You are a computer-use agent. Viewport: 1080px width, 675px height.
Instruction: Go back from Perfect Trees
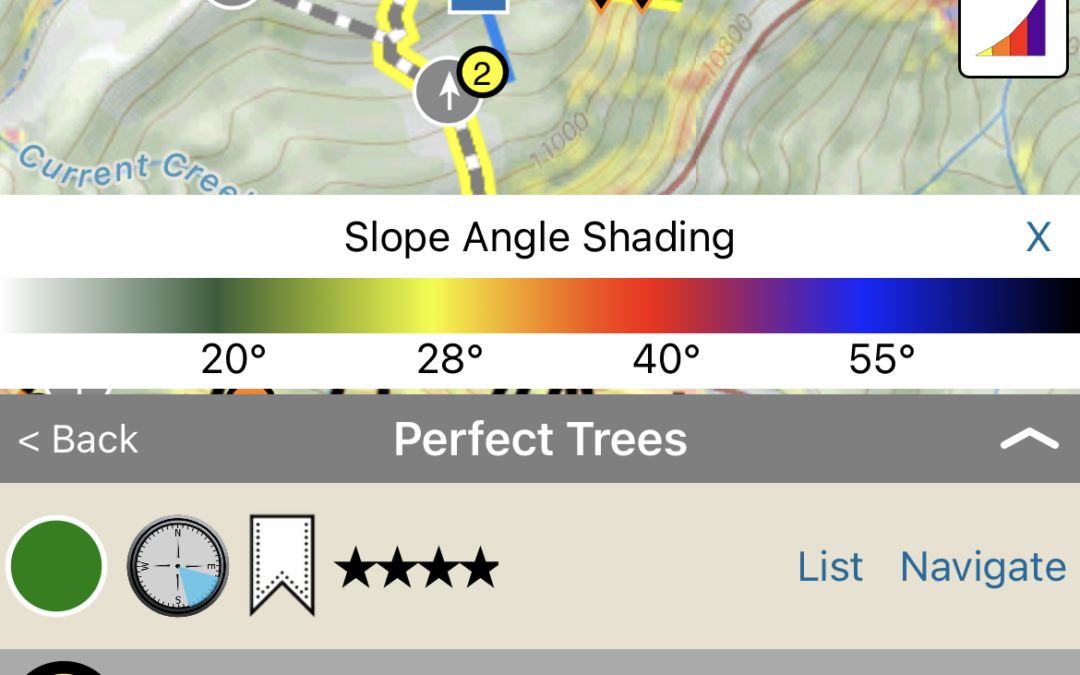(78, 440)
